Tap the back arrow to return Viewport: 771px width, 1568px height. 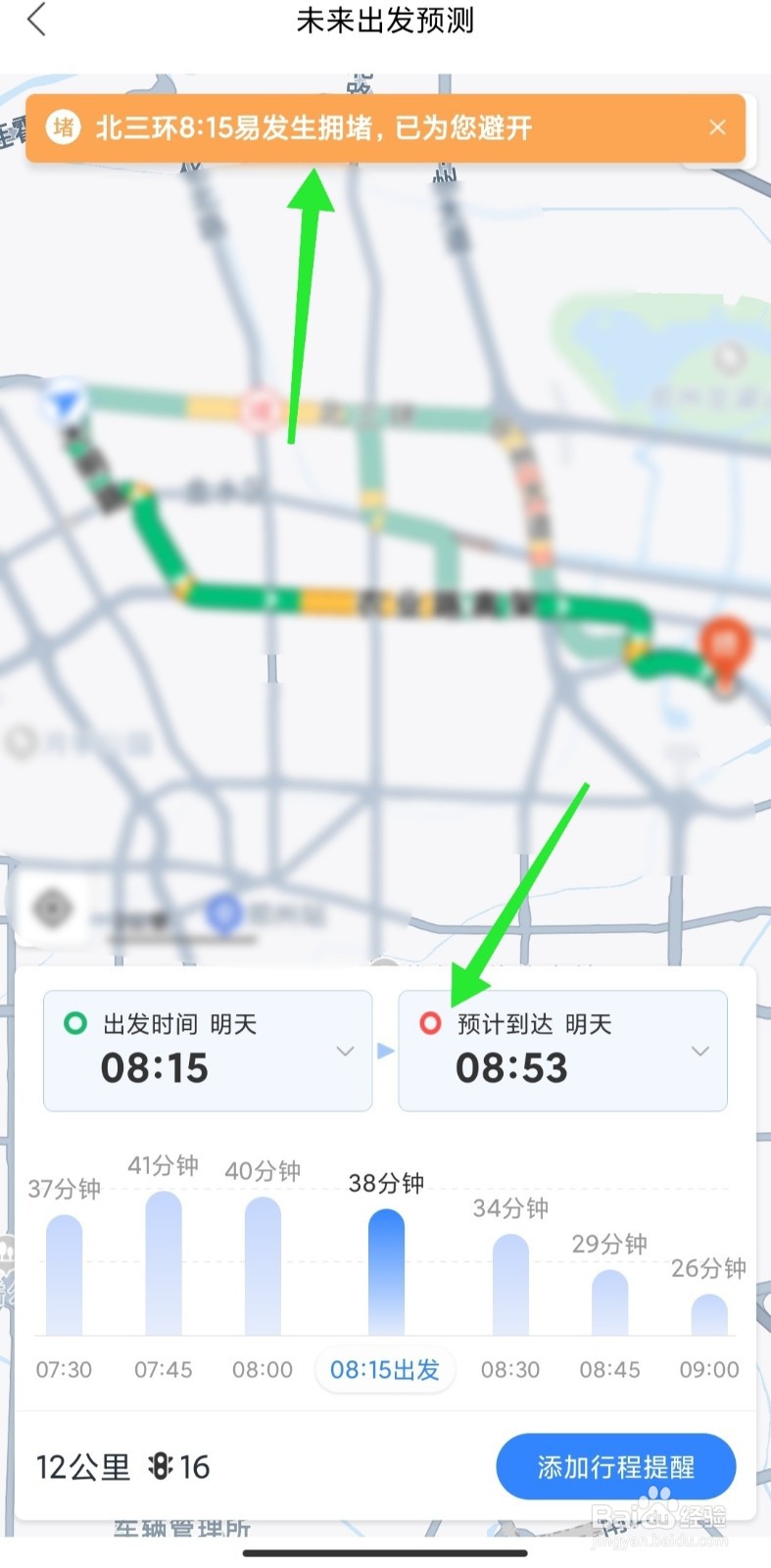[37, 21]
